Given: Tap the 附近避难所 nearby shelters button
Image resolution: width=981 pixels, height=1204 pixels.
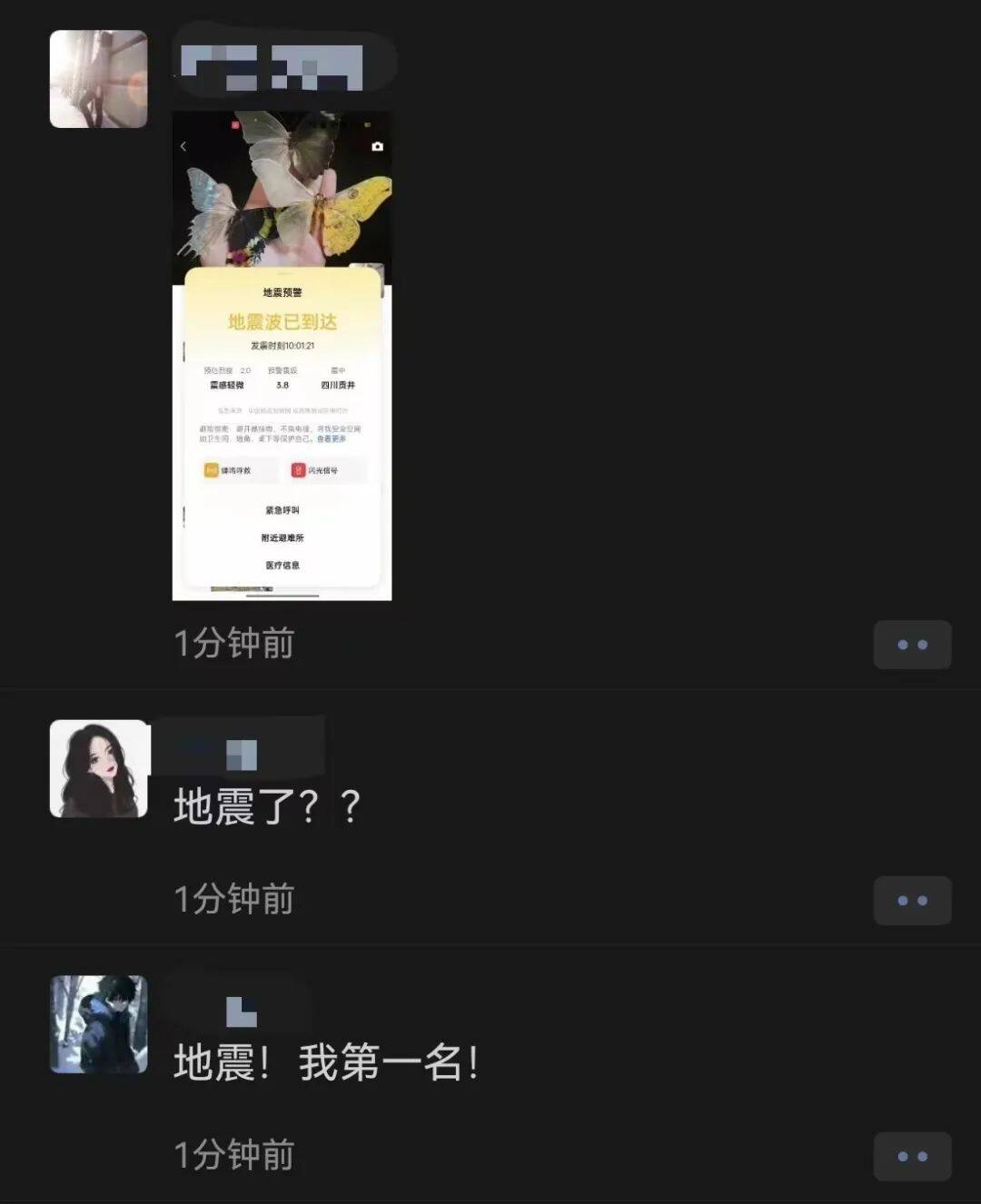Looking at the screenshot, I should [x=282, y=538].
